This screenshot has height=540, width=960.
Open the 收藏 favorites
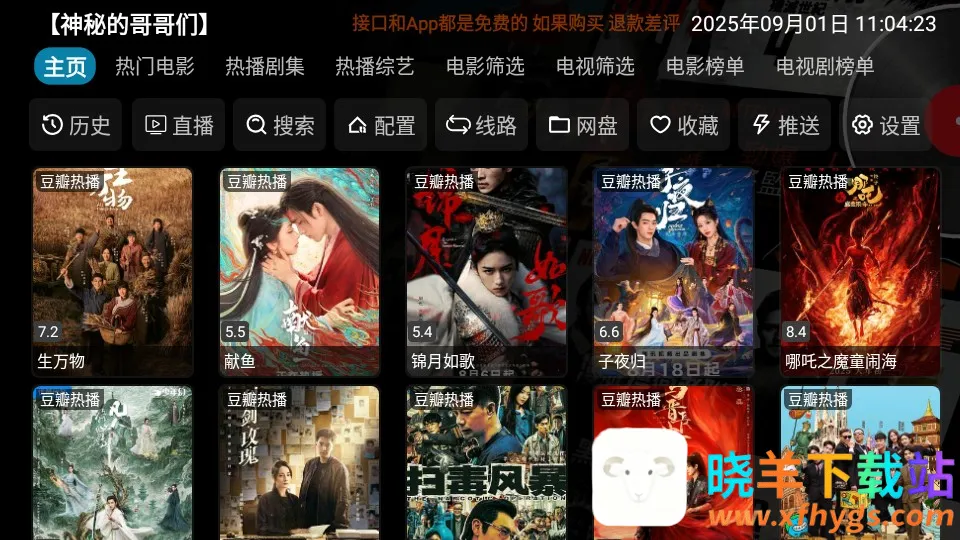pyautogui.click(x=684, y=125)
